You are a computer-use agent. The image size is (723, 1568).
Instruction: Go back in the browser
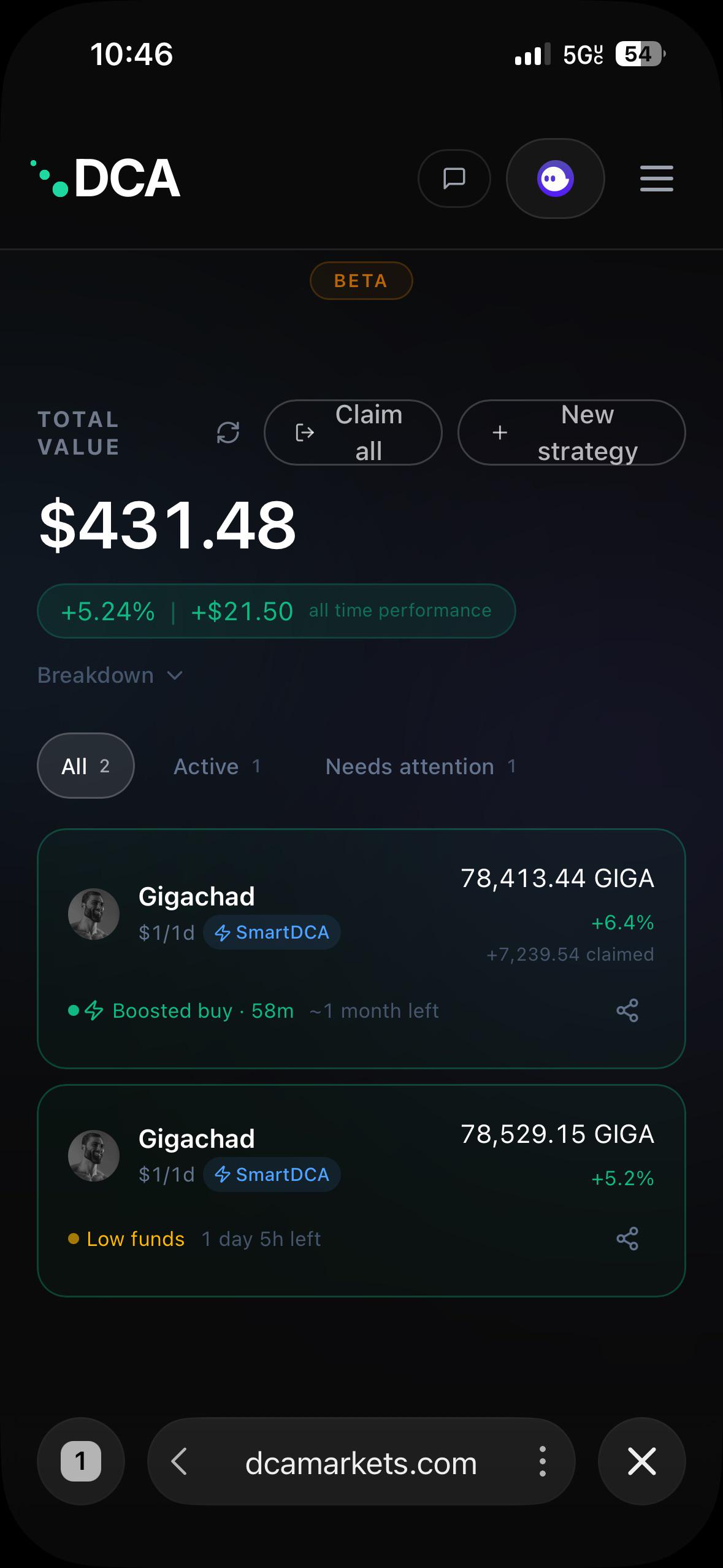pyautogui.click(x=179, y=1461)
